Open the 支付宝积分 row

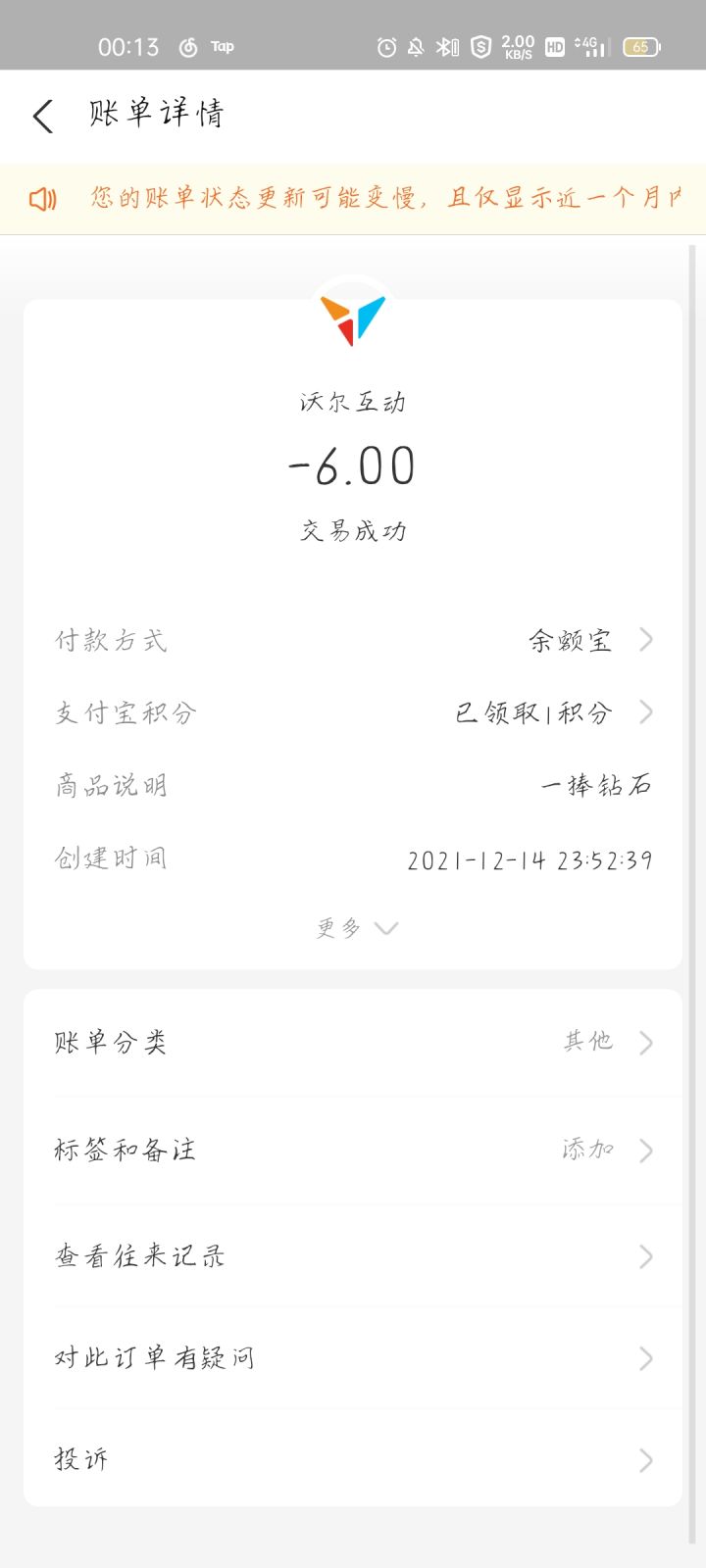click(x=353, y=712)
